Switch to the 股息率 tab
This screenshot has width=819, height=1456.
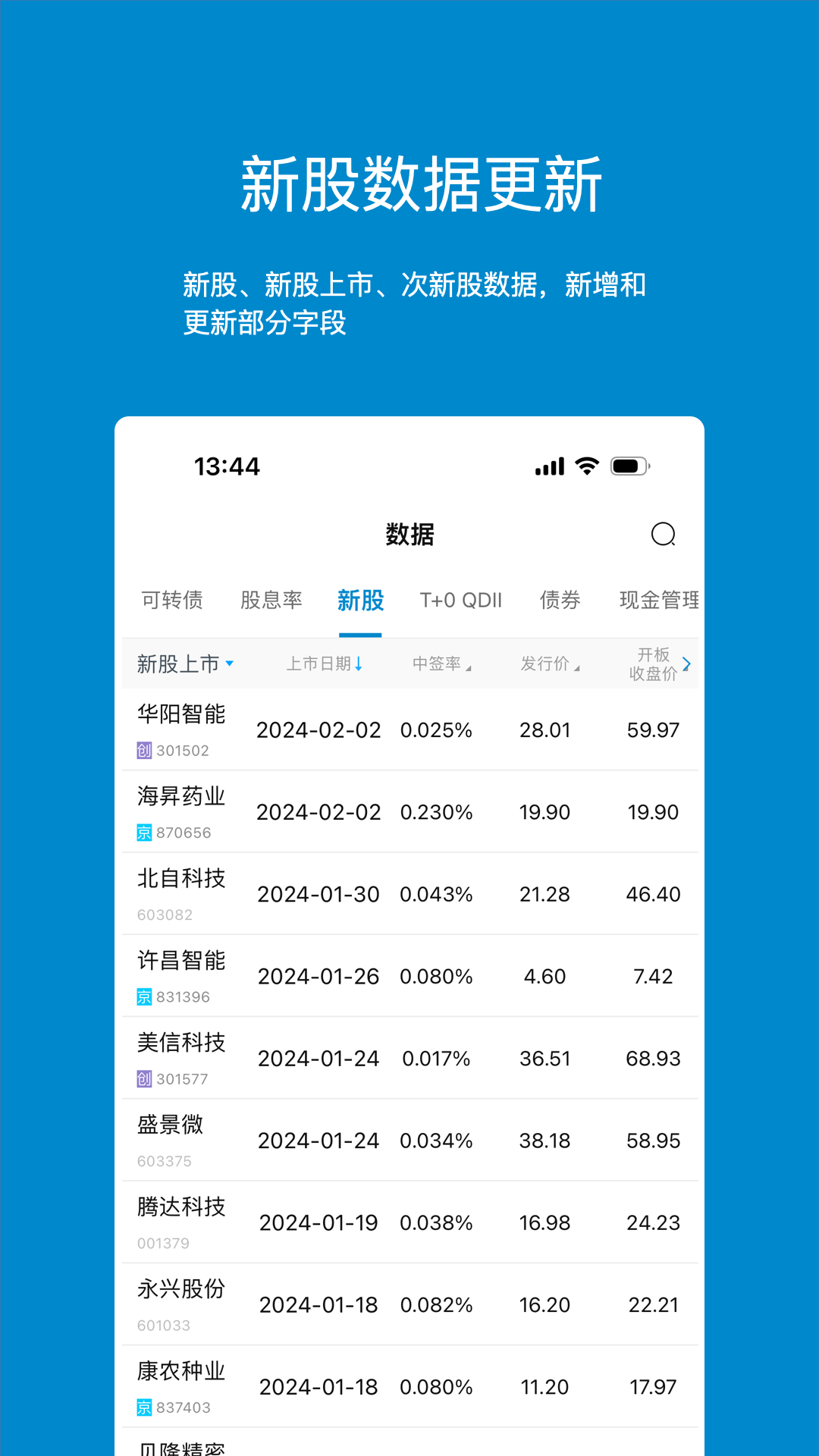click(272, 601)
